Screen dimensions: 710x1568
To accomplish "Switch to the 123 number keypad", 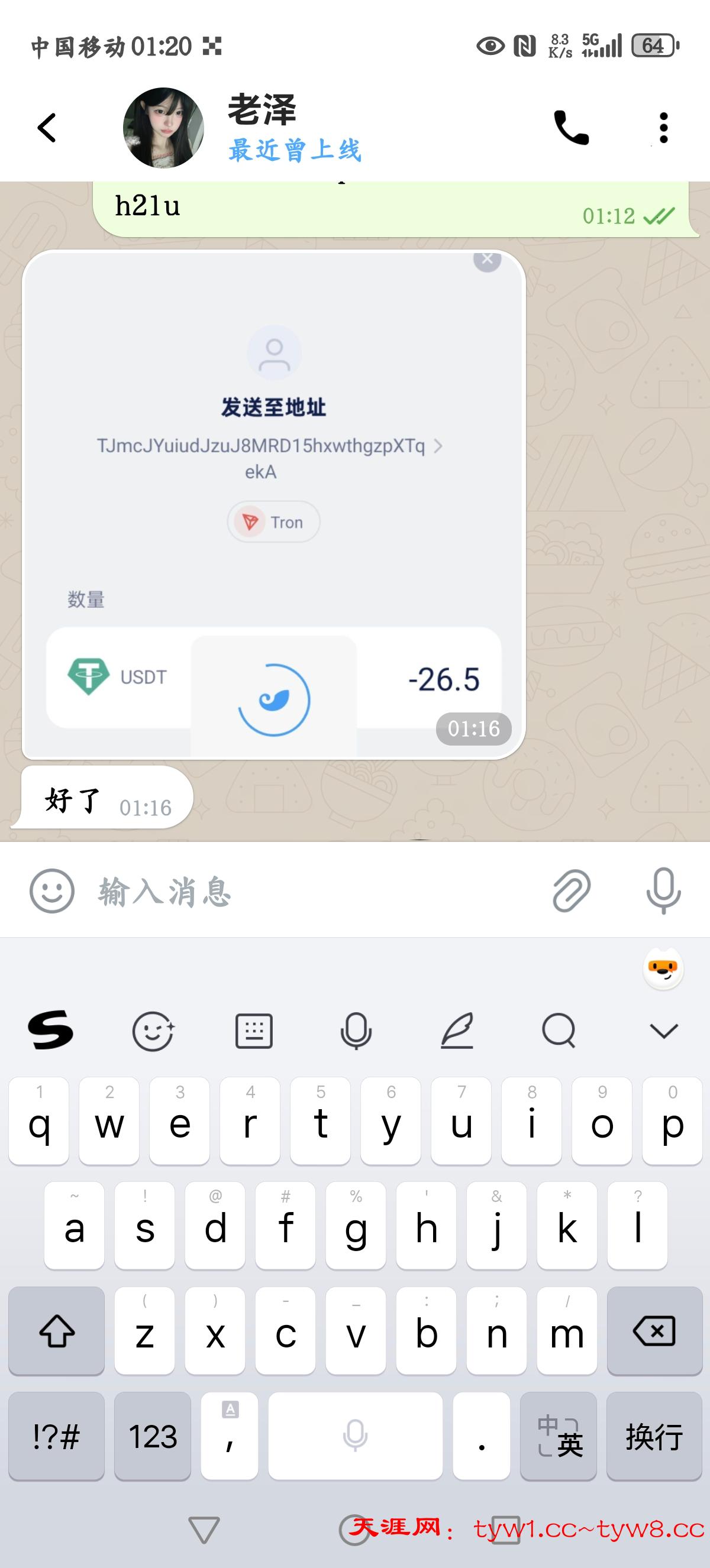I will tap(152, 1437).
